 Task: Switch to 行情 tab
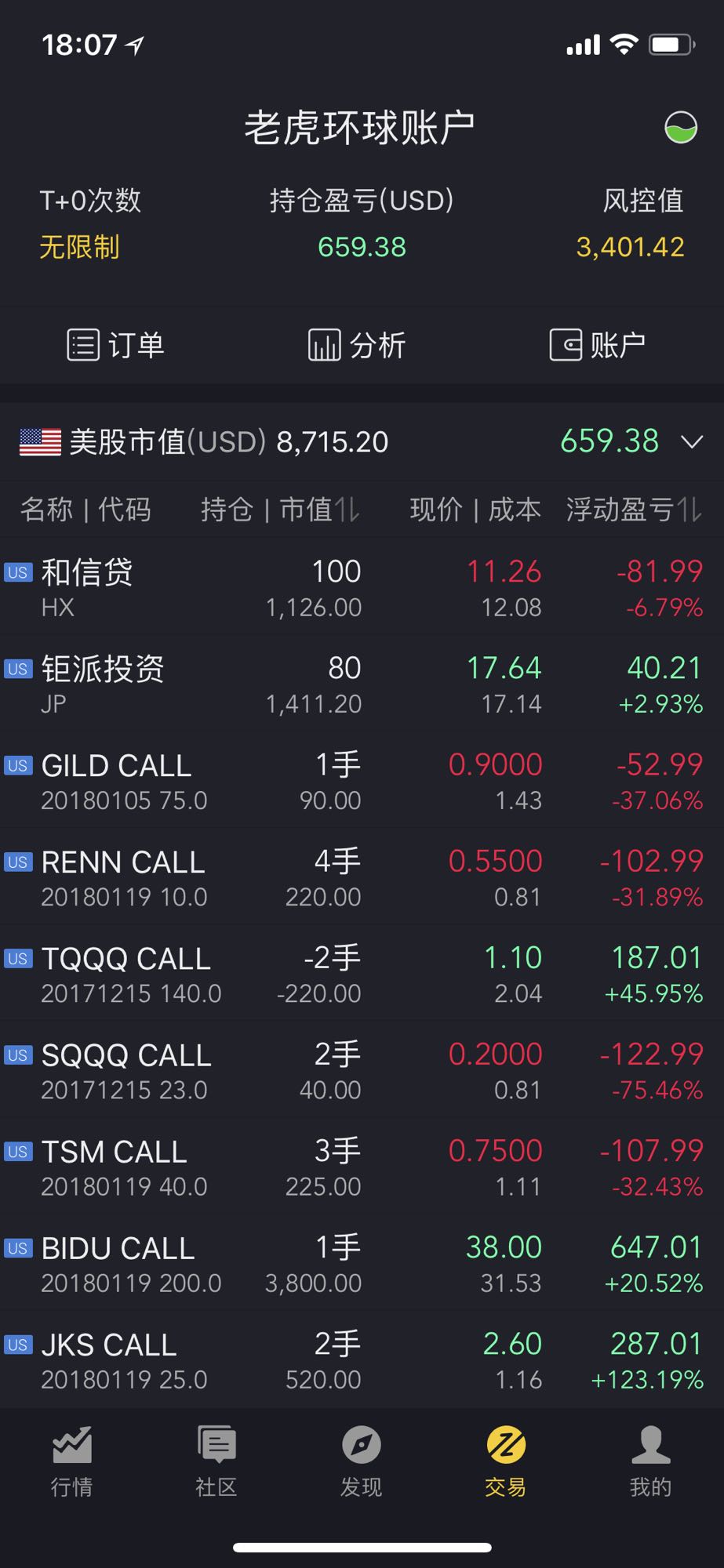(72, 1461)
